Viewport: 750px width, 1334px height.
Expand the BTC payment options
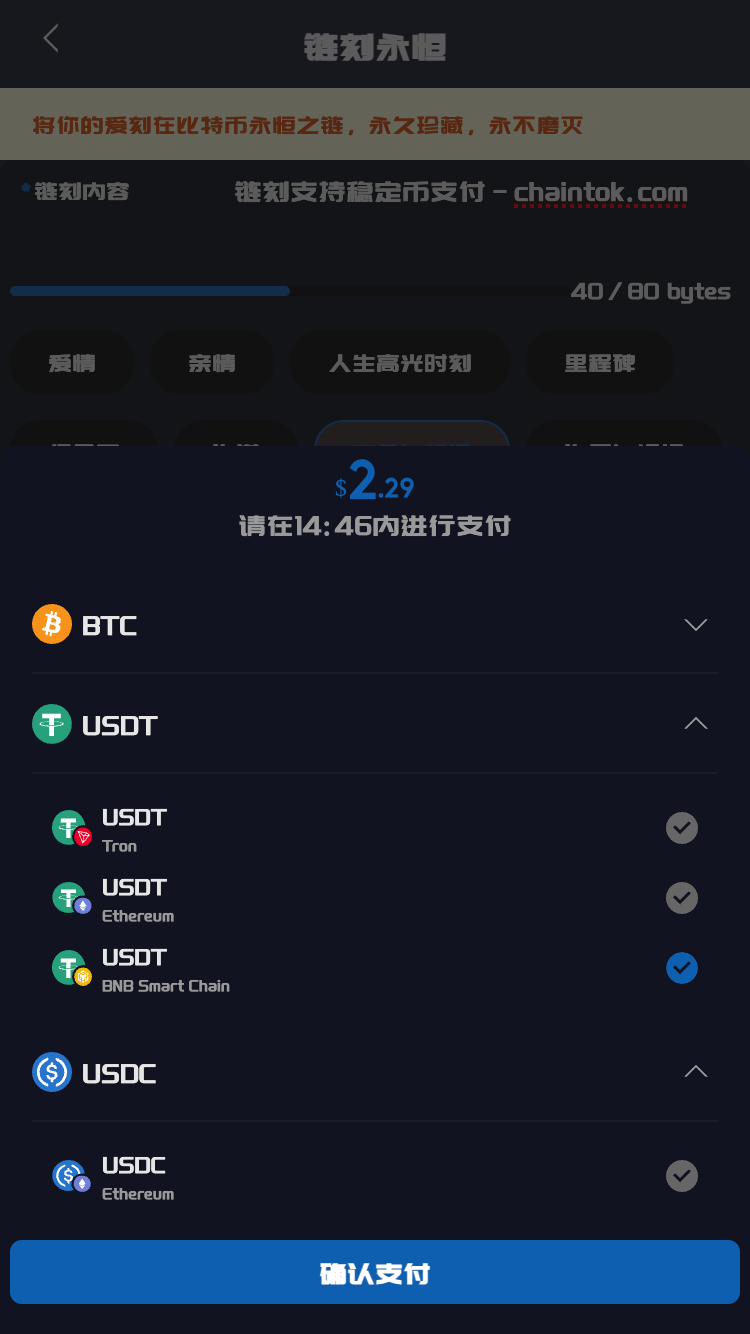695,624
